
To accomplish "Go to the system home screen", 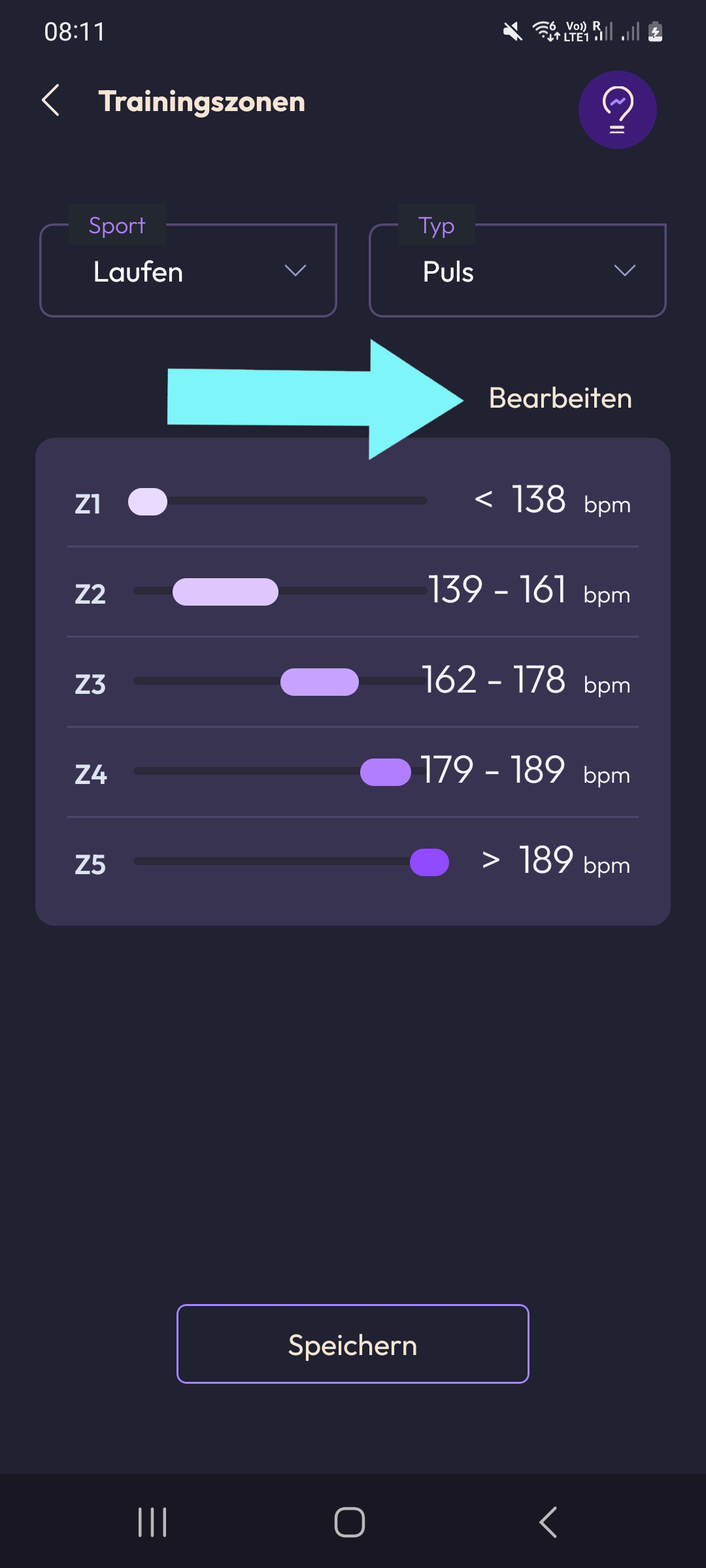I will pyautogui.click(x=350, y=1522).
